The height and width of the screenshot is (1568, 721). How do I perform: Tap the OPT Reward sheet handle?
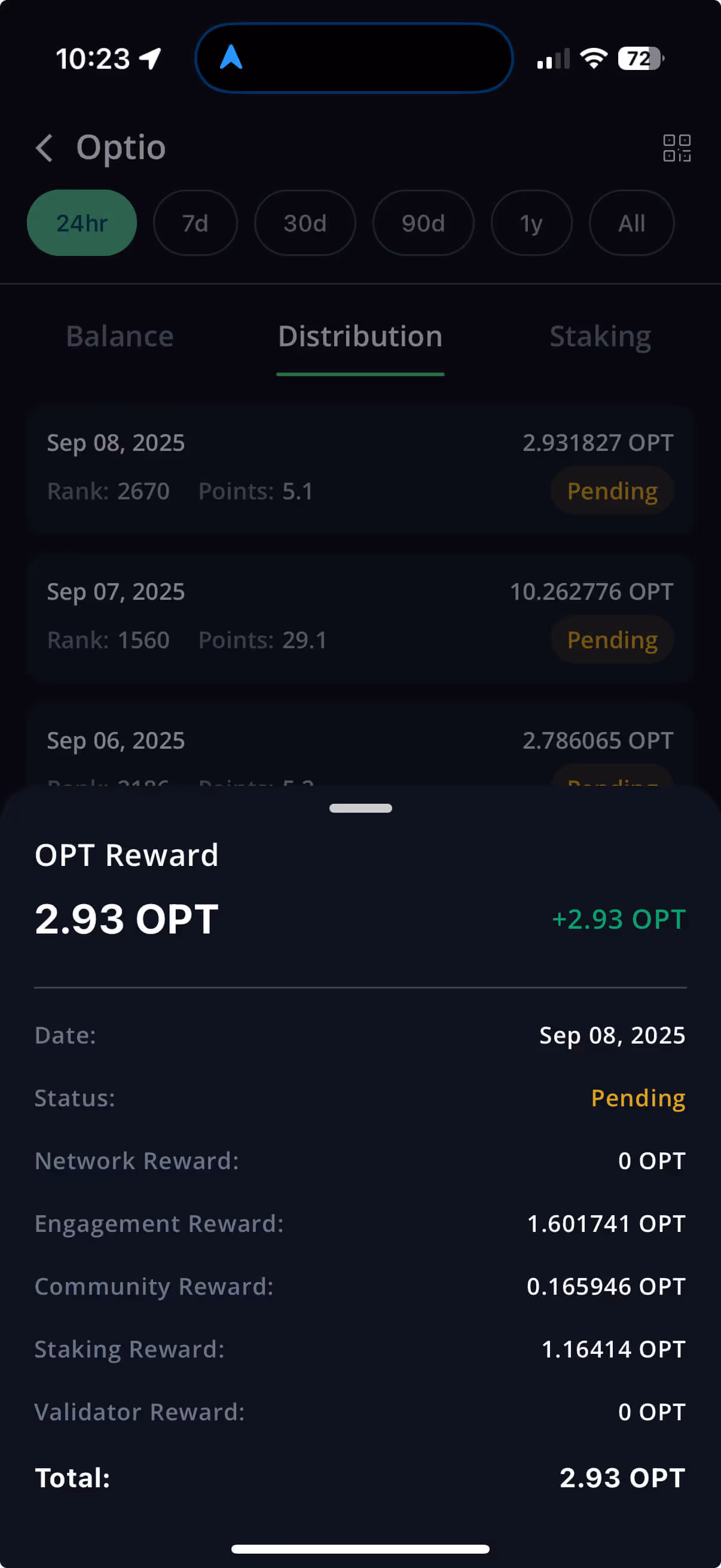pos(360,809)
